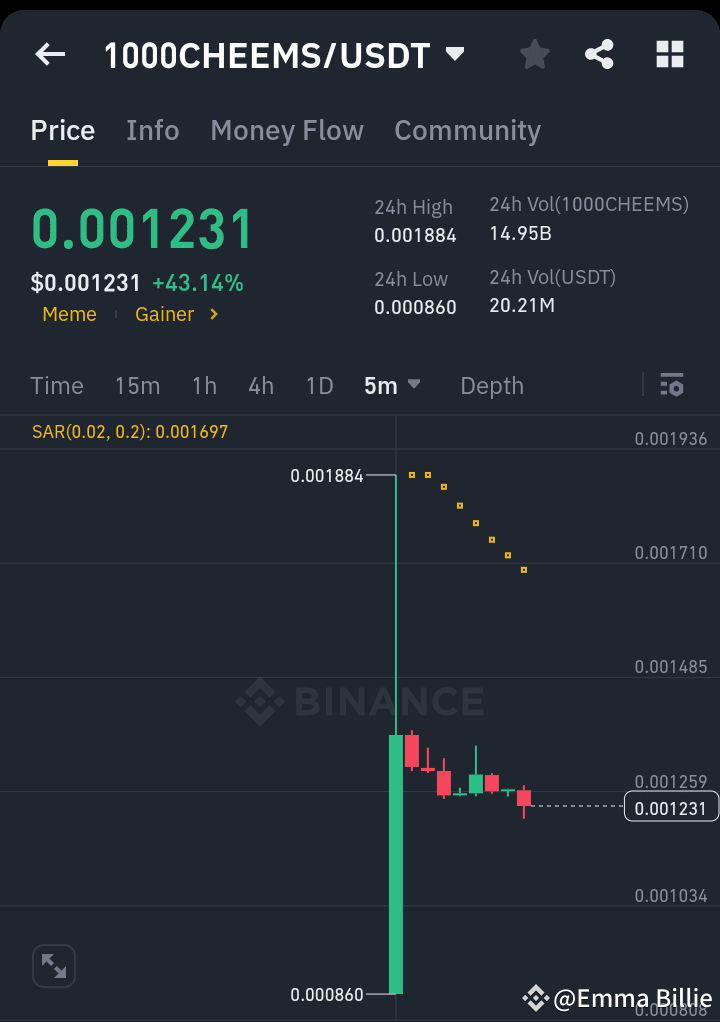The width and height of the screenshot is (720, 1022).
Task: View the Depth chart
Action: click(491, 385)
